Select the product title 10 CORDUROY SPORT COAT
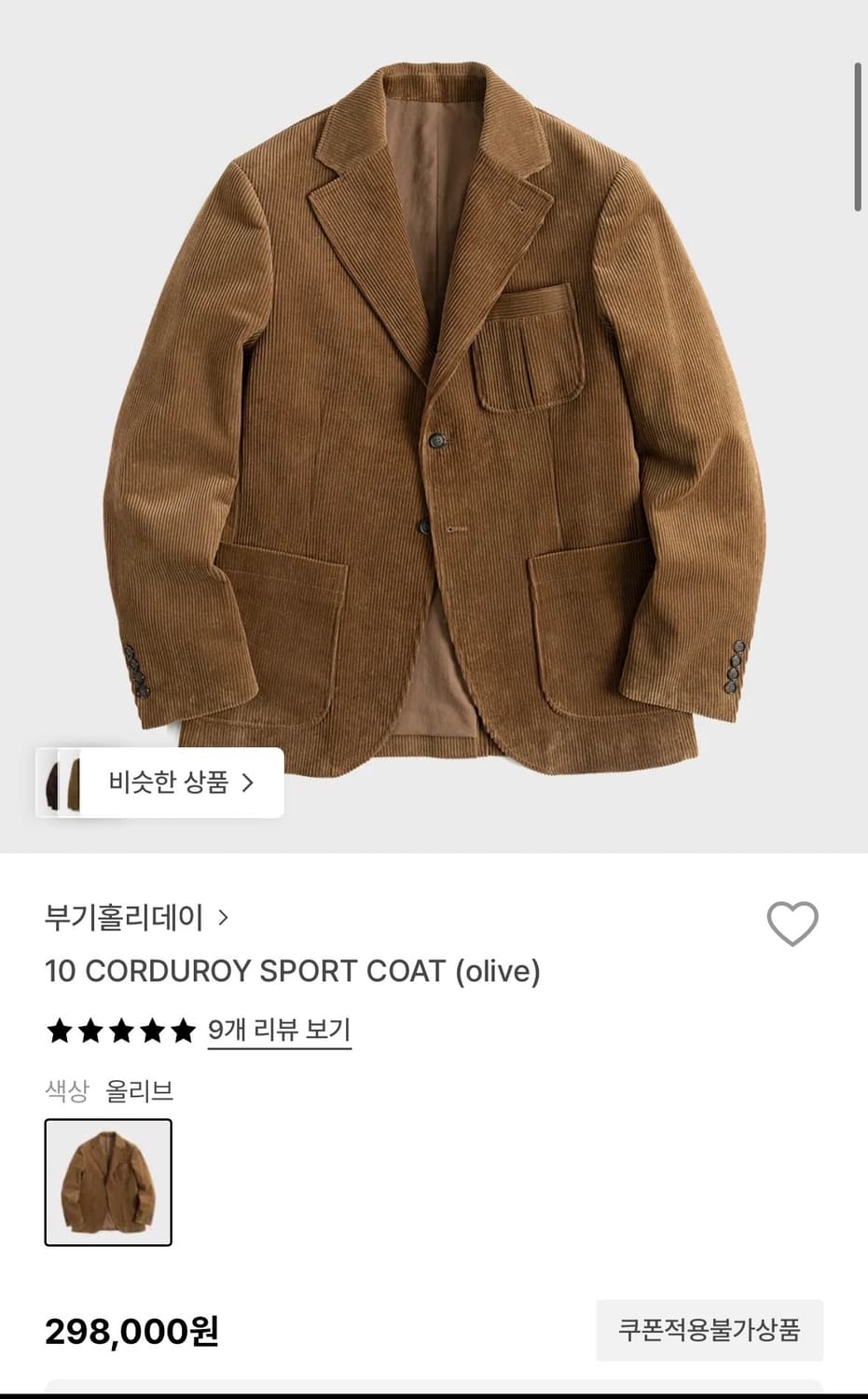 tap(295, 971)
